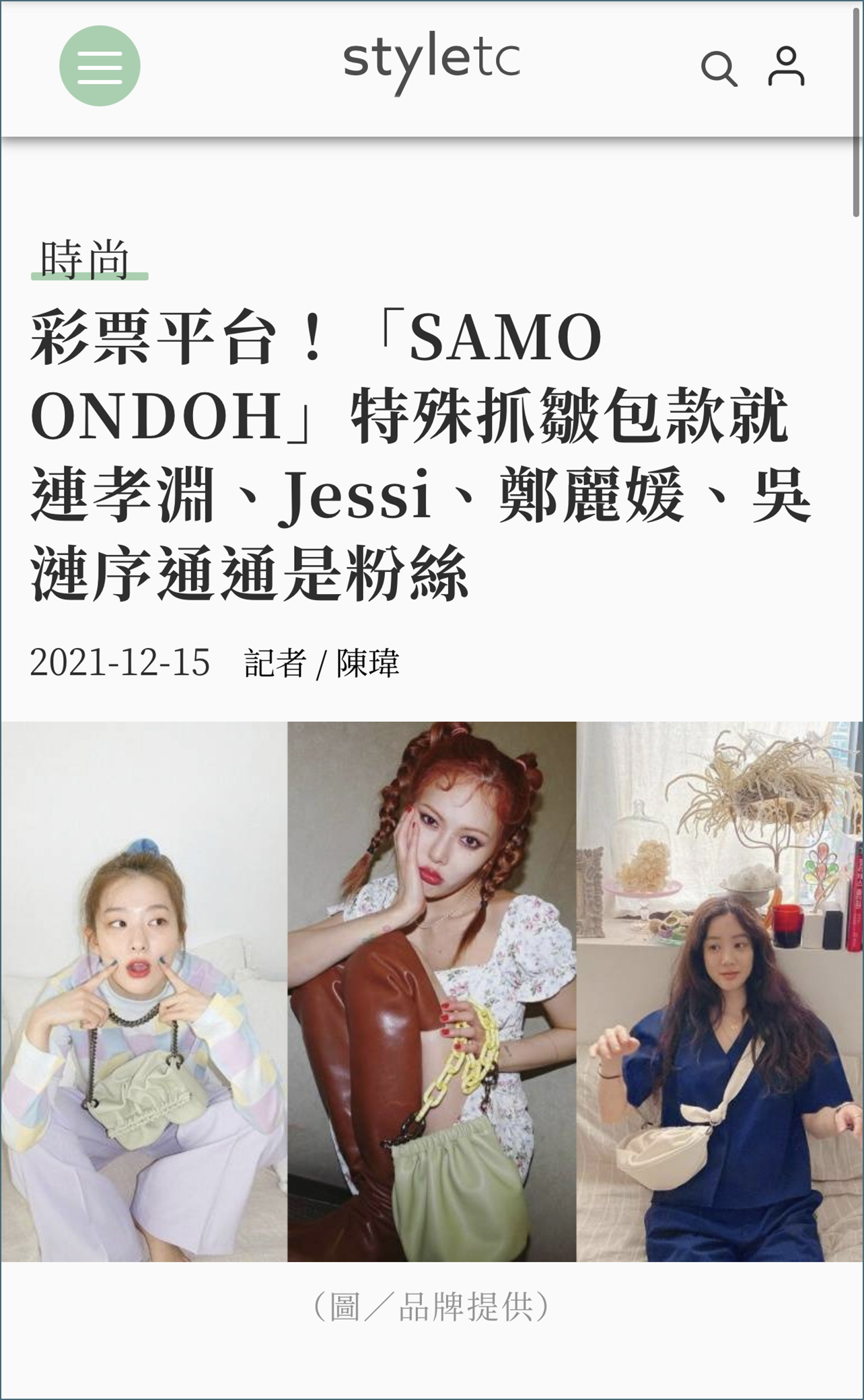Open the user account icon
Screen dimensions: 864x1400
tap(786, 66)
